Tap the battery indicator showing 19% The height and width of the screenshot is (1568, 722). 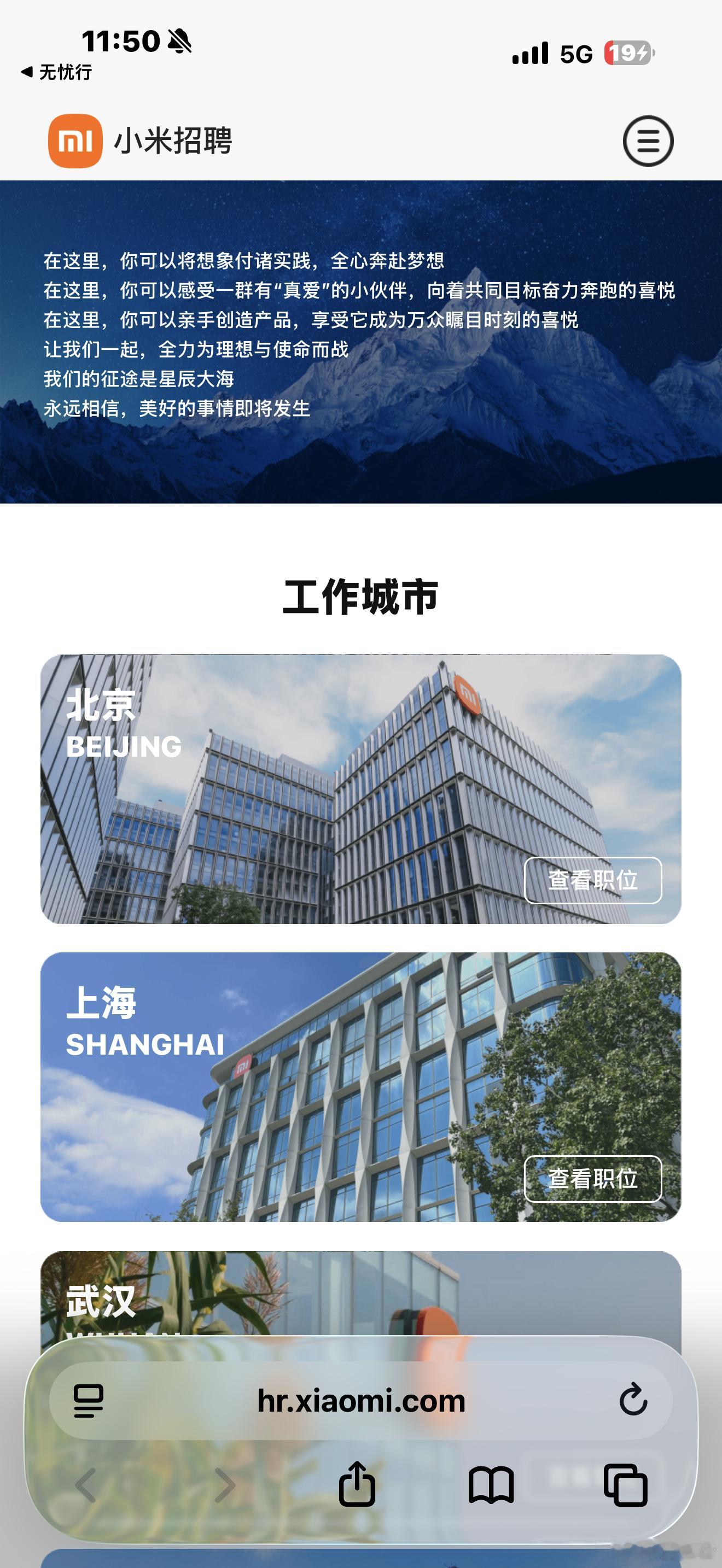pyautogui.click(x=626, y=54)
